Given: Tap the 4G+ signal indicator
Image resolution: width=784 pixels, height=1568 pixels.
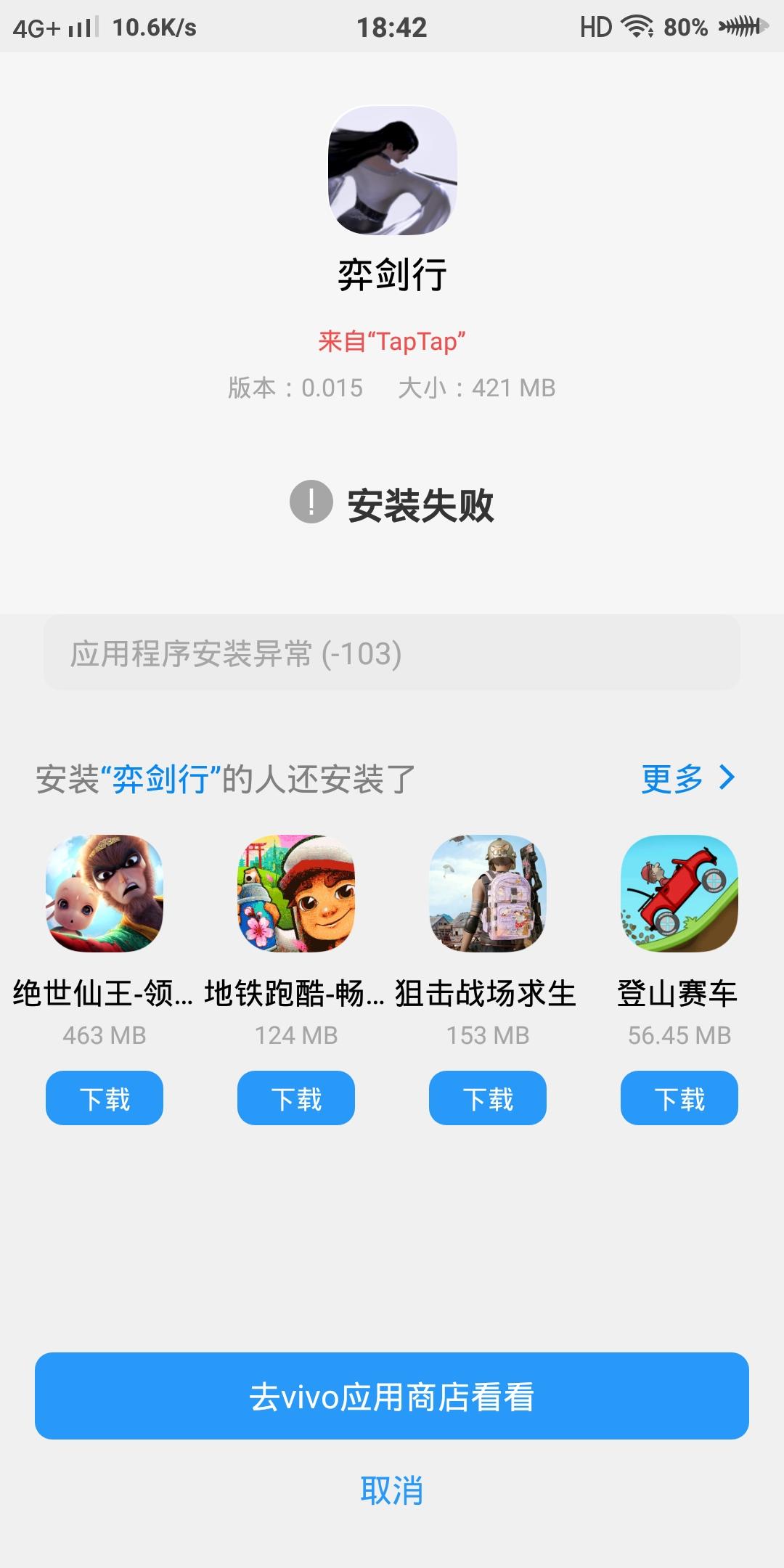Looking at the screenshot, I should 51,28.
